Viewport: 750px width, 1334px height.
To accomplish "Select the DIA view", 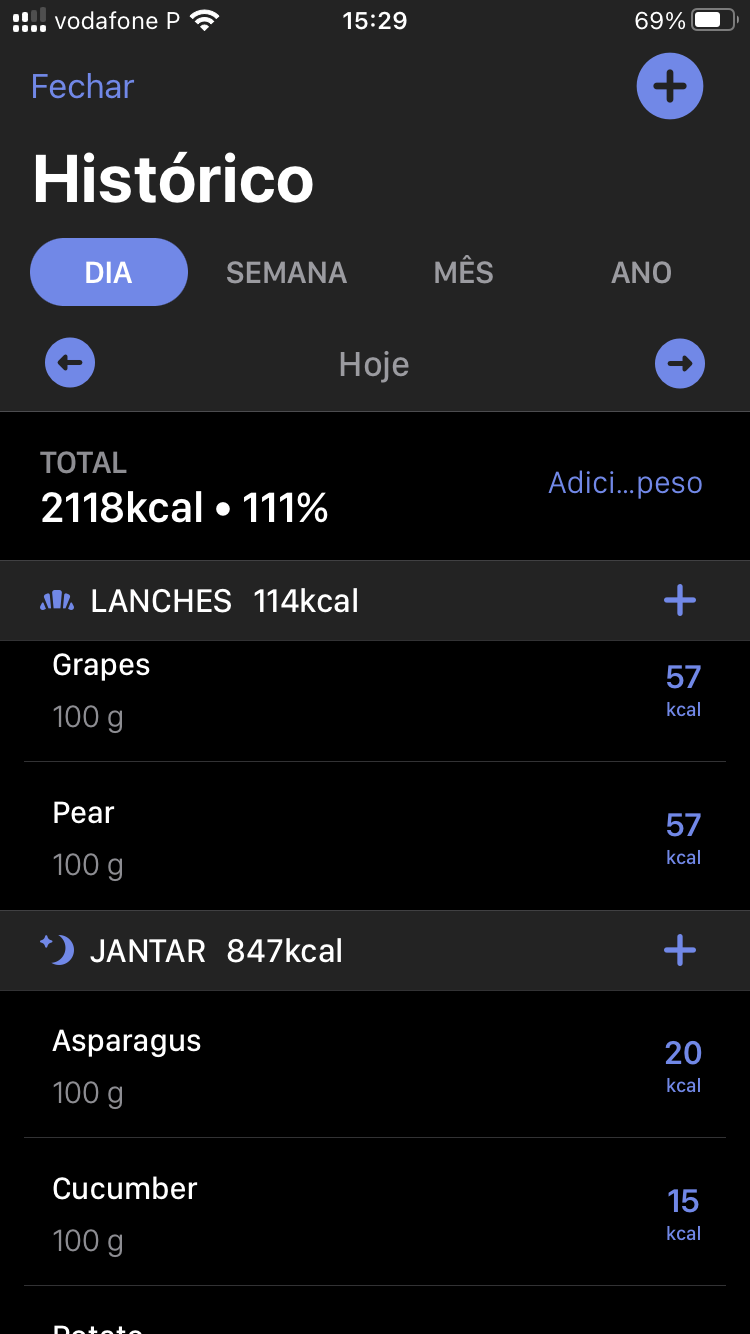I will (x=109, y=272).
